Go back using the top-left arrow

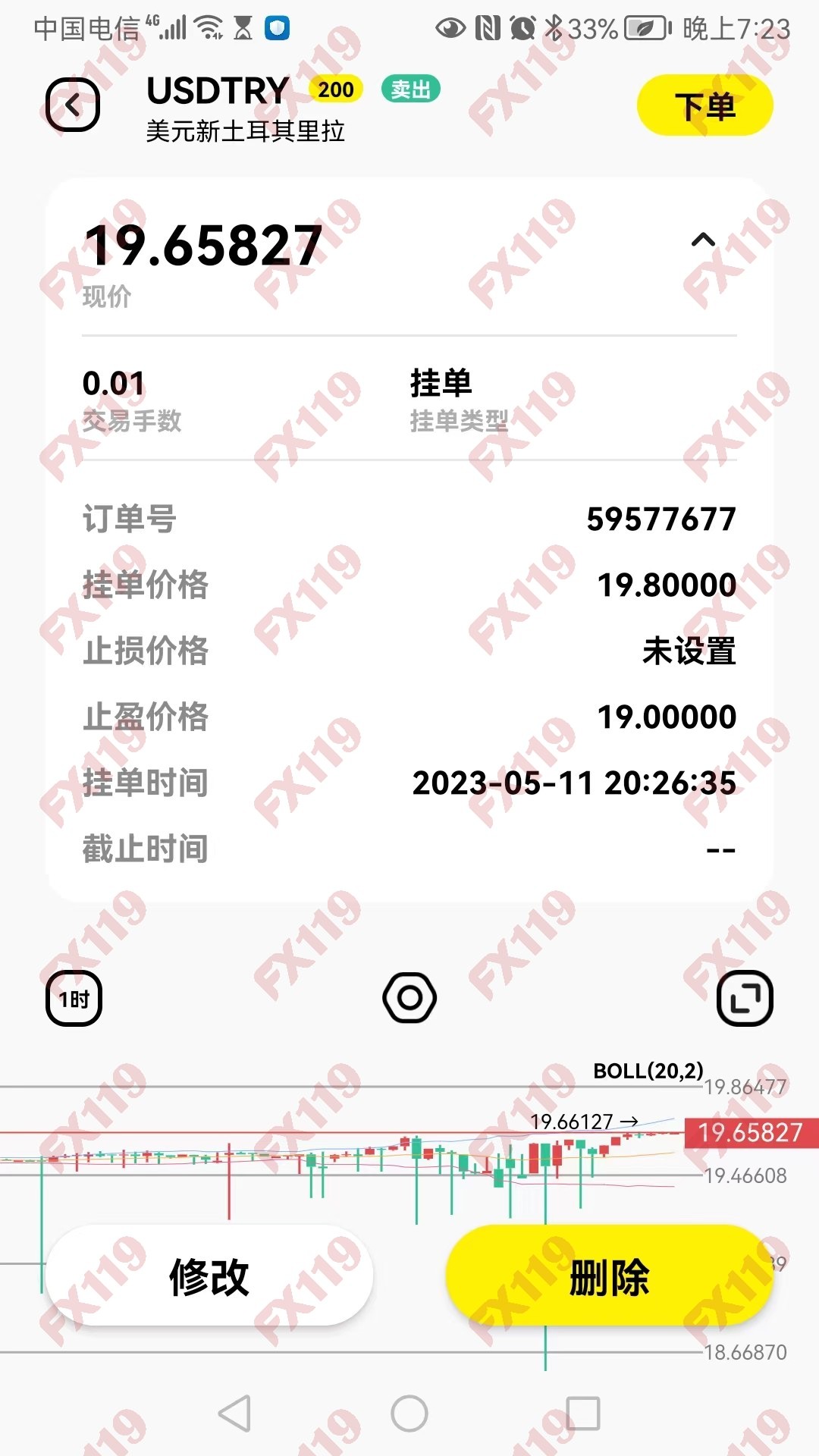(73, 105)
